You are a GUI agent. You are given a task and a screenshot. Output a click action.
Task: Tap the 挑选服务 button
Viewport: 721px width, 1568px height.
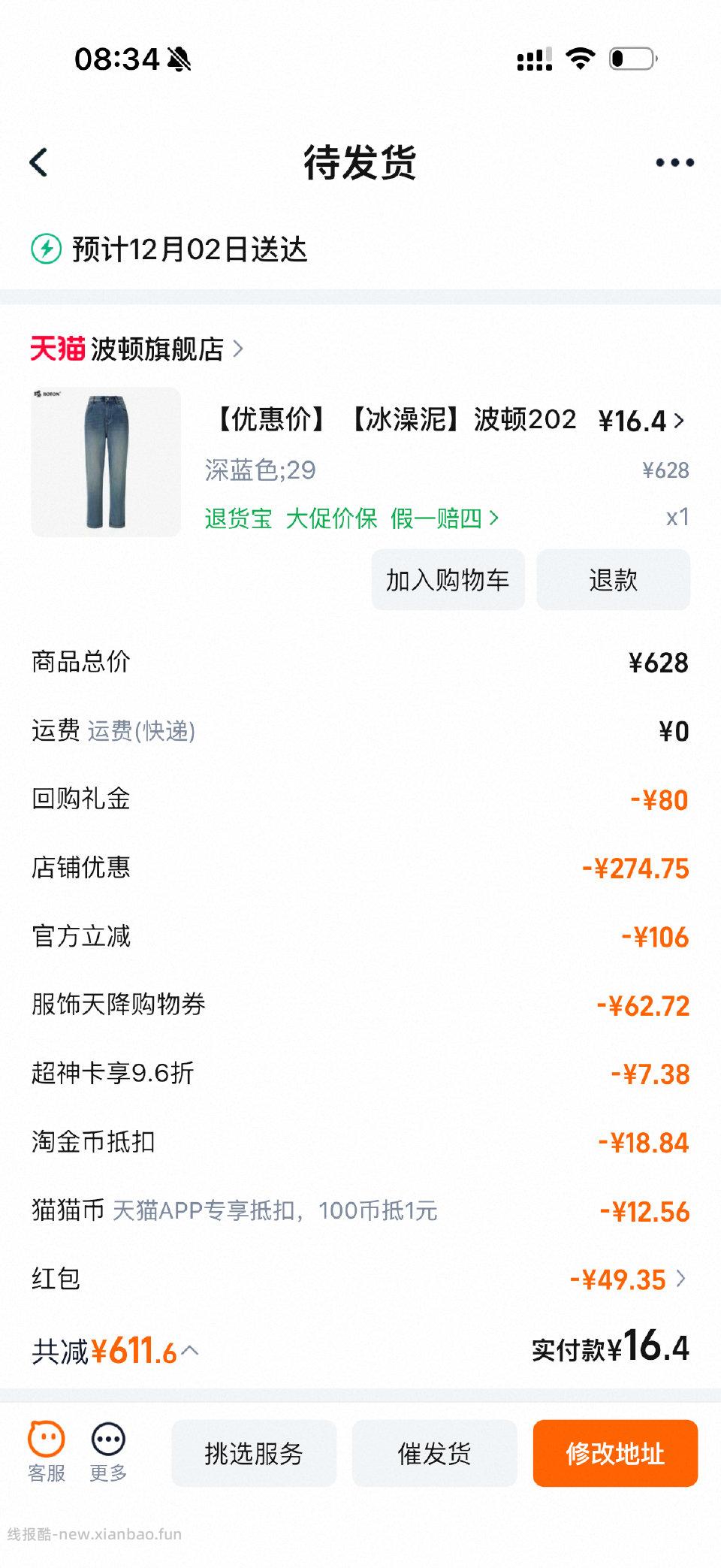(x=254, y=1452)
